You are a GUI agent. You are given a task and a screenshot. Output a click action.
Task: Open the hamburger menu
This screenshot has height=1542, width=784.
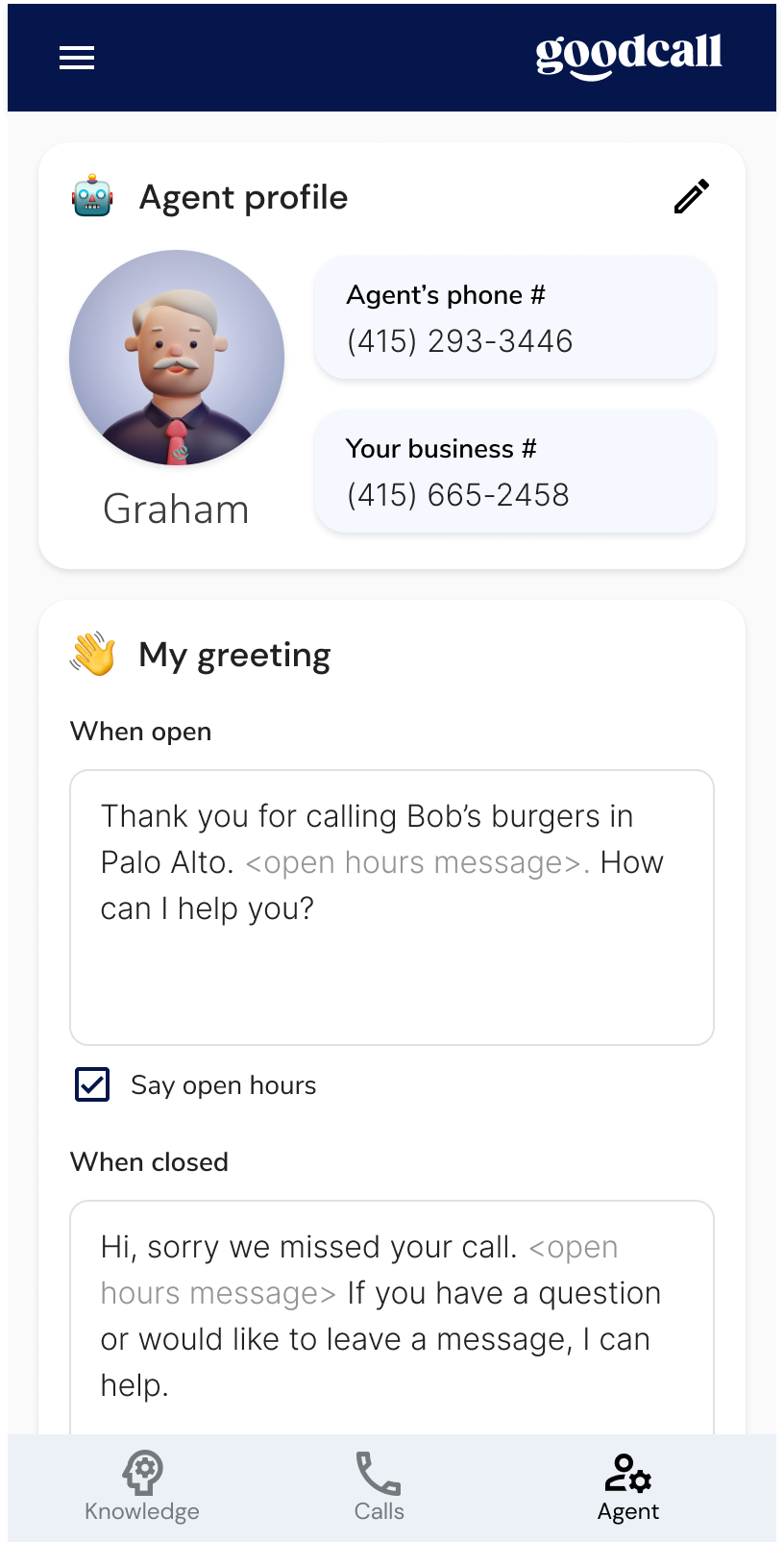pos(77,58)
